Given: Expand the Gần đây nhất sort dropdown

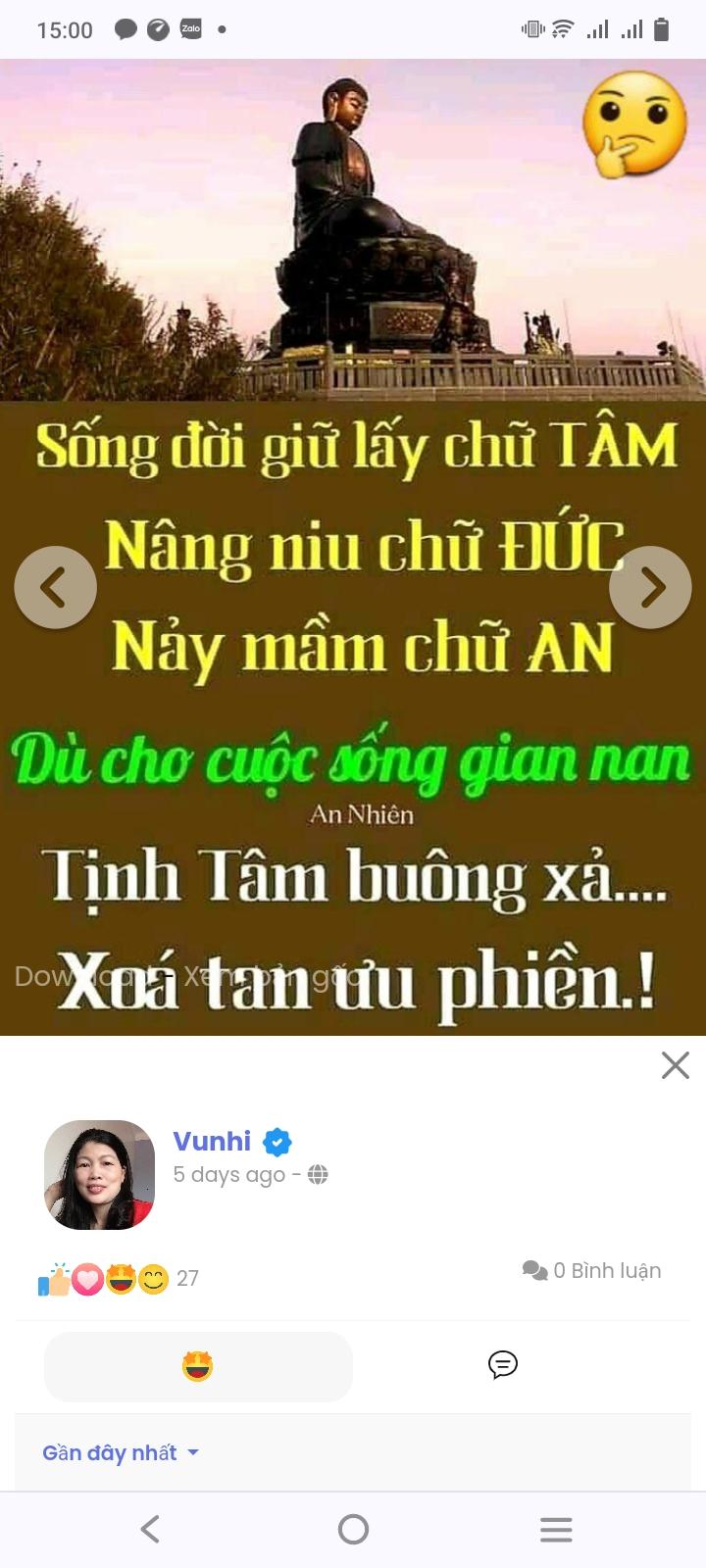Looking at the screenshot, I should [121, 1452].
